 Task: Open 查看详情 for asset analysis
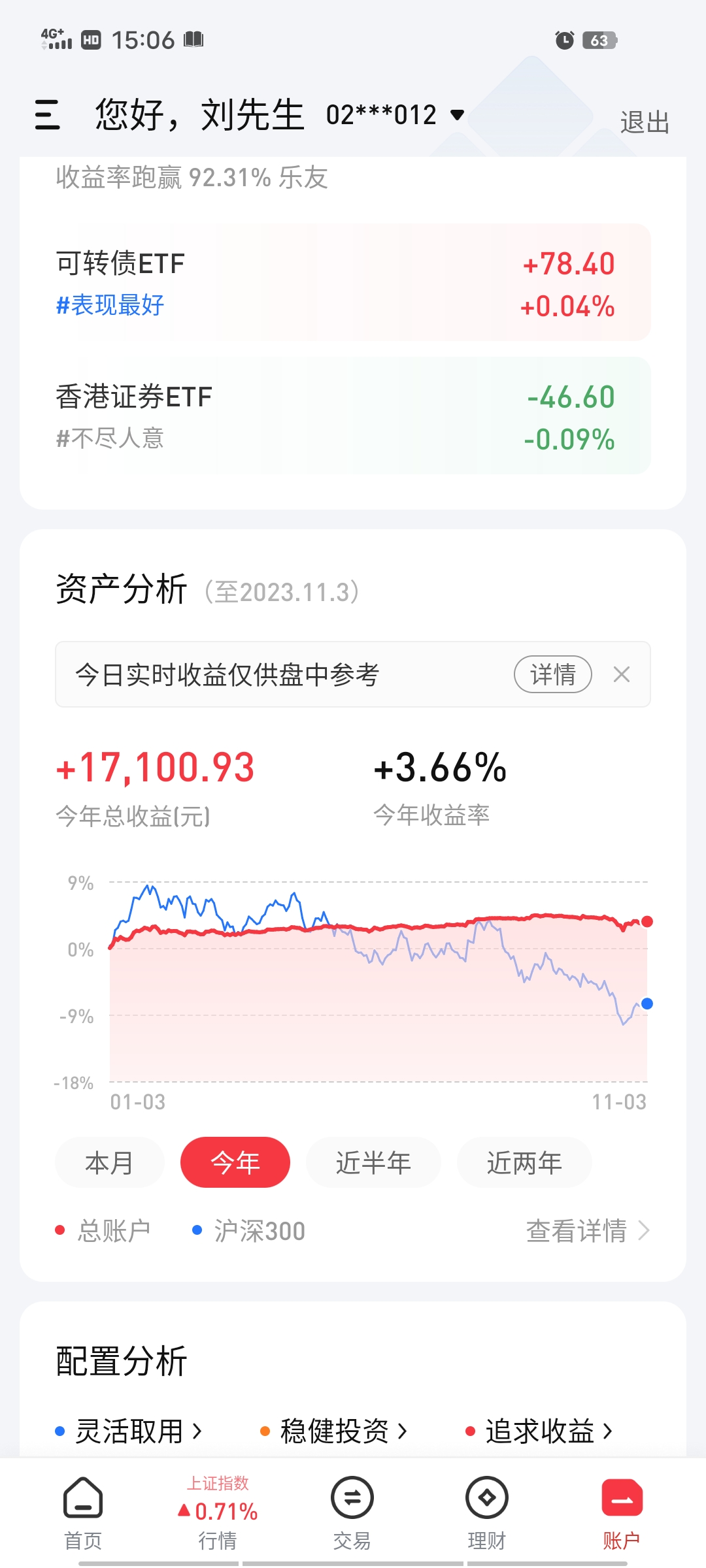588,1231
